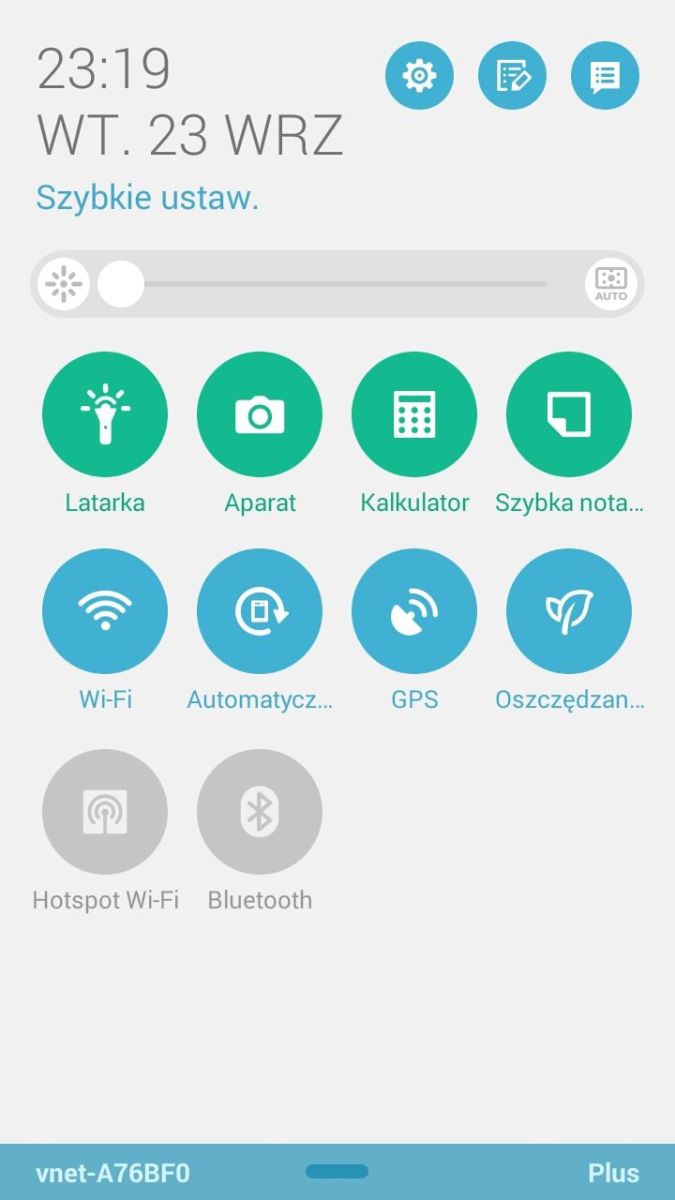Open the Kalkulator shortcut
The height and width of the screenshot is (1200, 675).
(x=414, y=414)
